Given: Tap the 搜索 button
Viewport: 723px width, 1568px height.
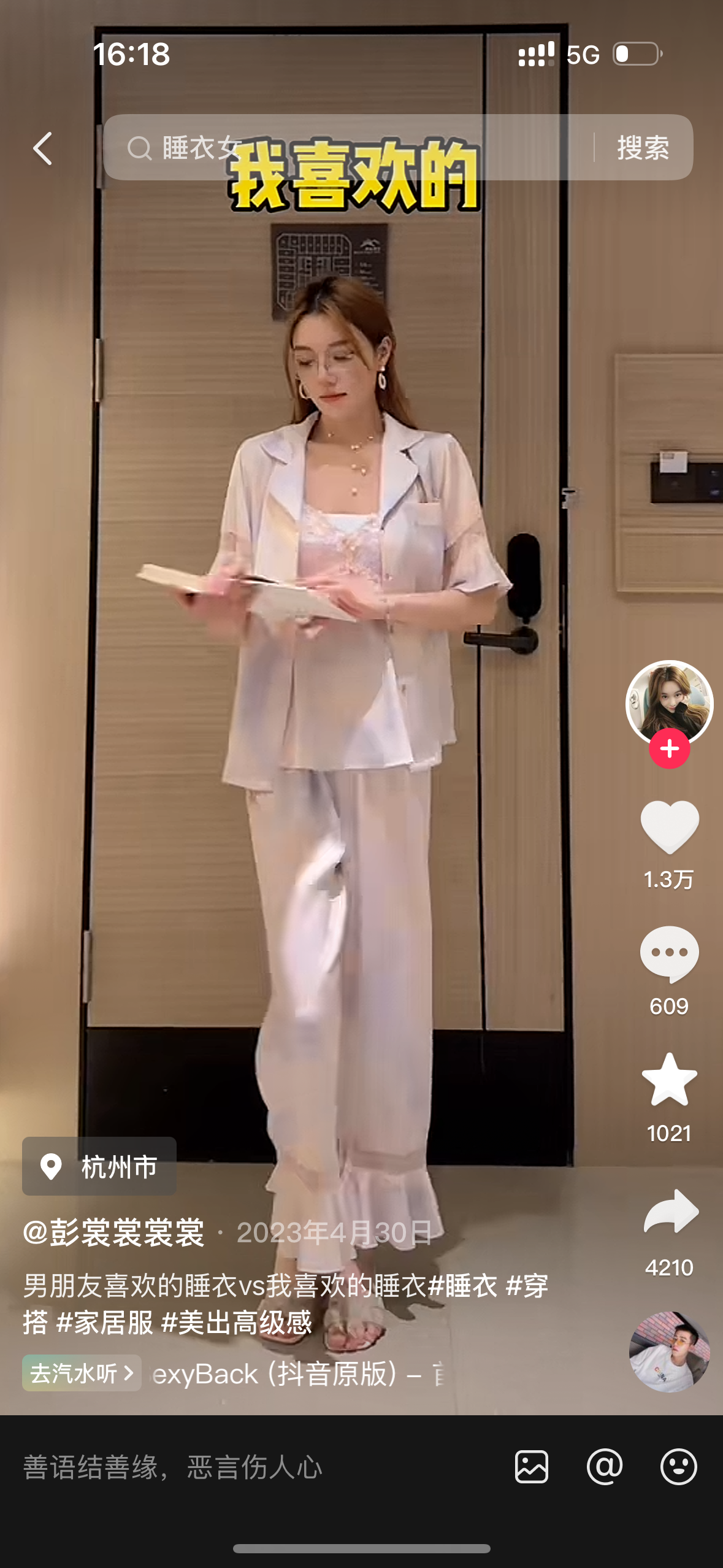Looking at the screenshot, I should click(643, 148).
